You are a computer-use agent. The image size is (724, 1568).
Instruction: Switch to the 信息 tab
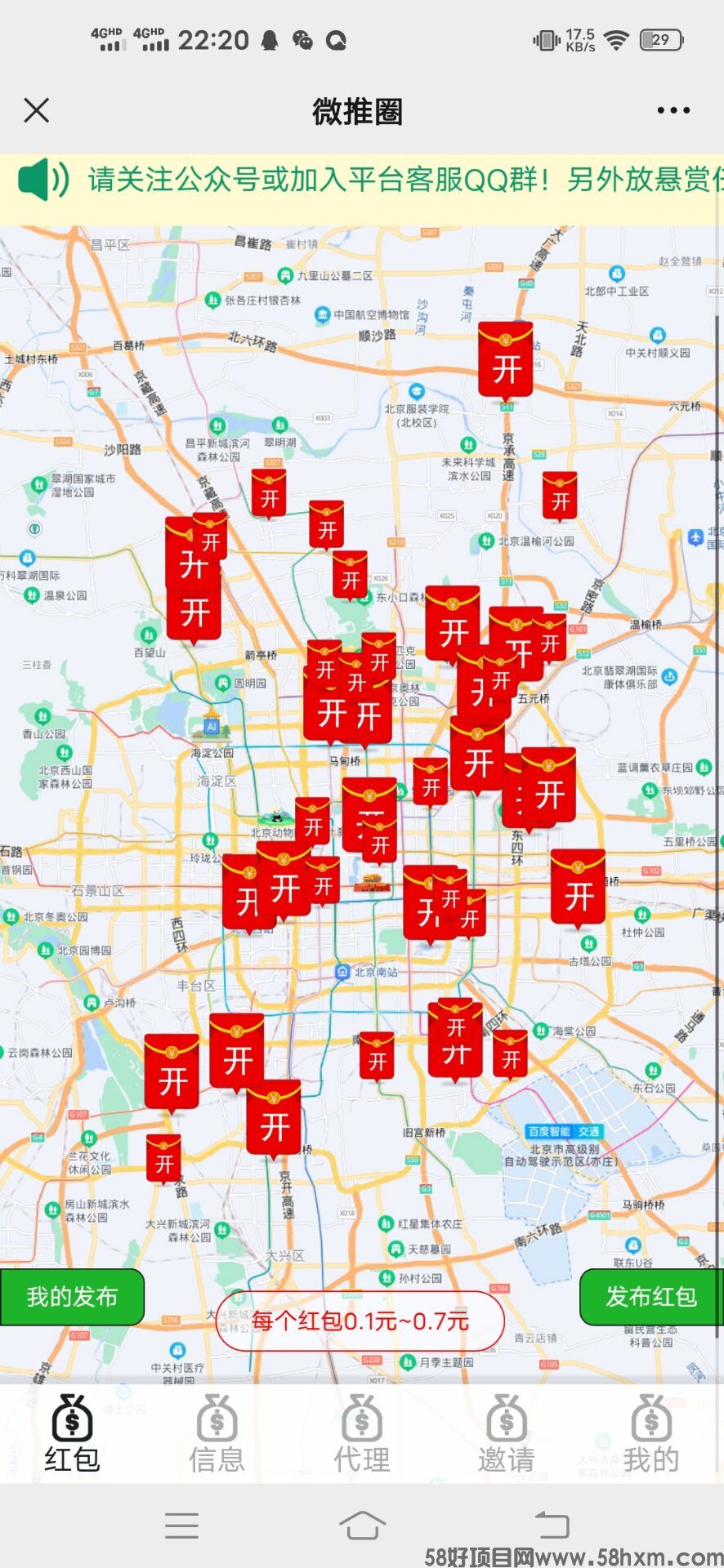tap(217, 1435)
